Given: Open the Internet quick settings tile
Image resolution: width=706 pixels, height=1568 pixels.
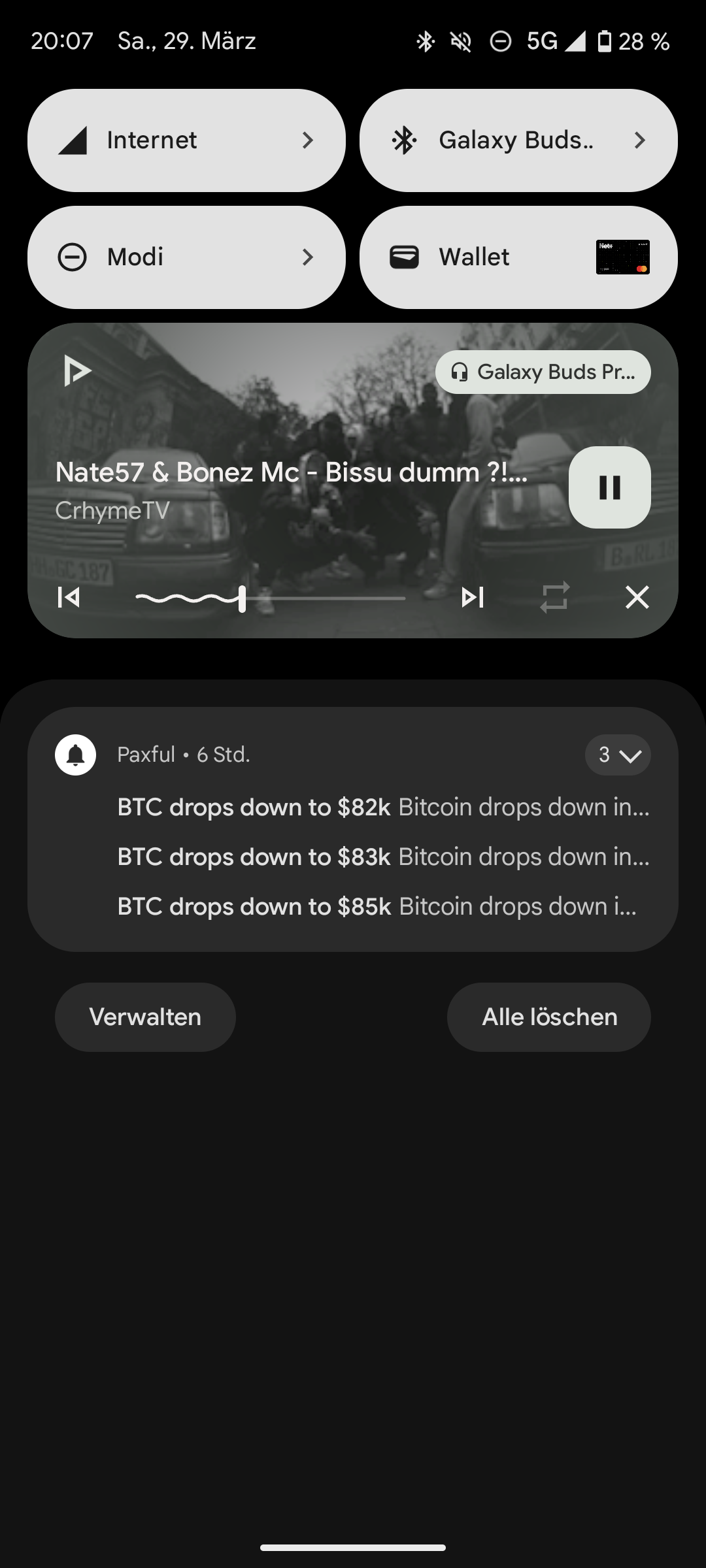Looking at the screenshot, I should coord(186,140).
